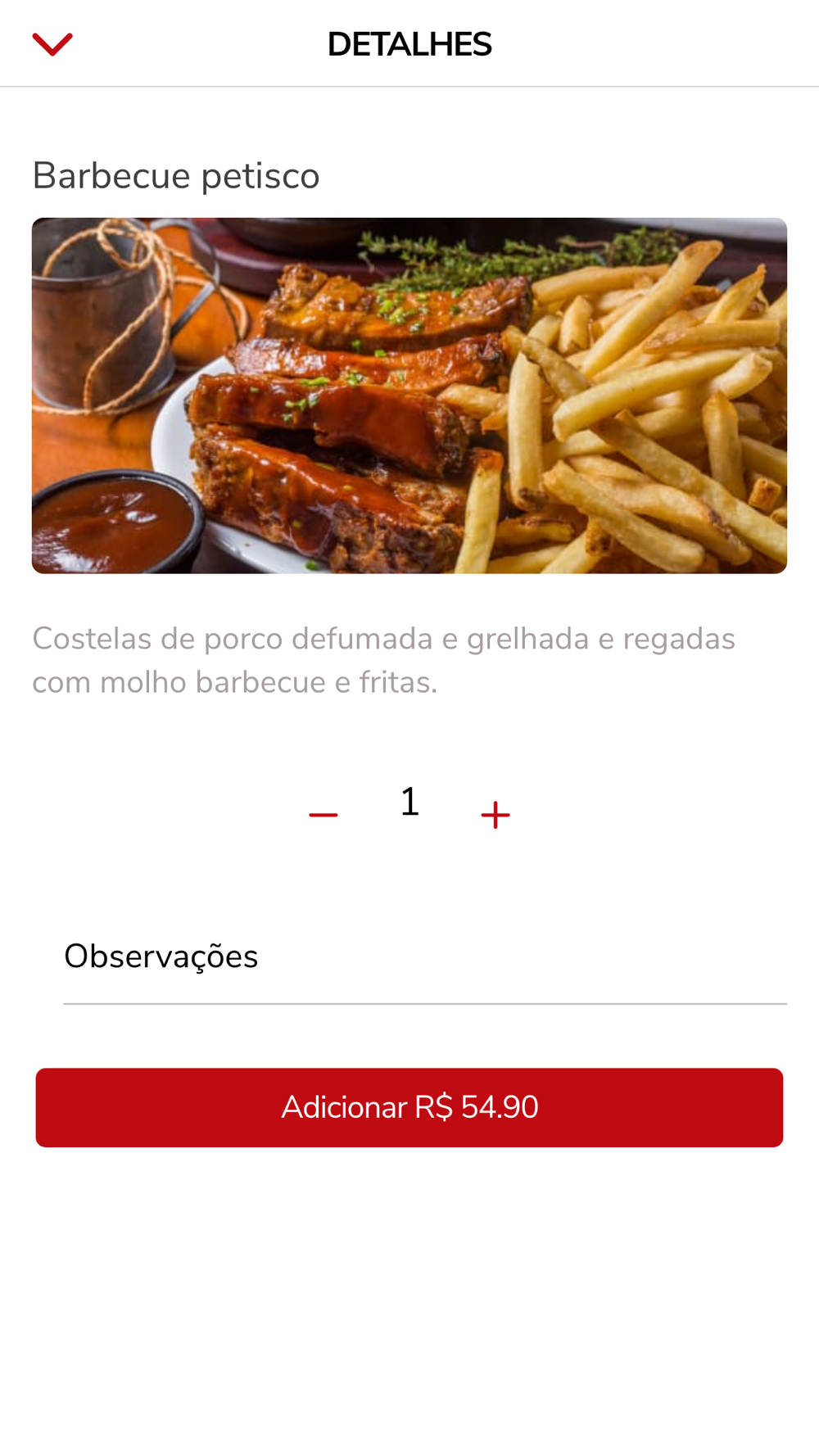The width and height of the screenshot is (819, 1456).
Task: Tap Adicionar R$ 54.90 button
Action: (409, 1107)
